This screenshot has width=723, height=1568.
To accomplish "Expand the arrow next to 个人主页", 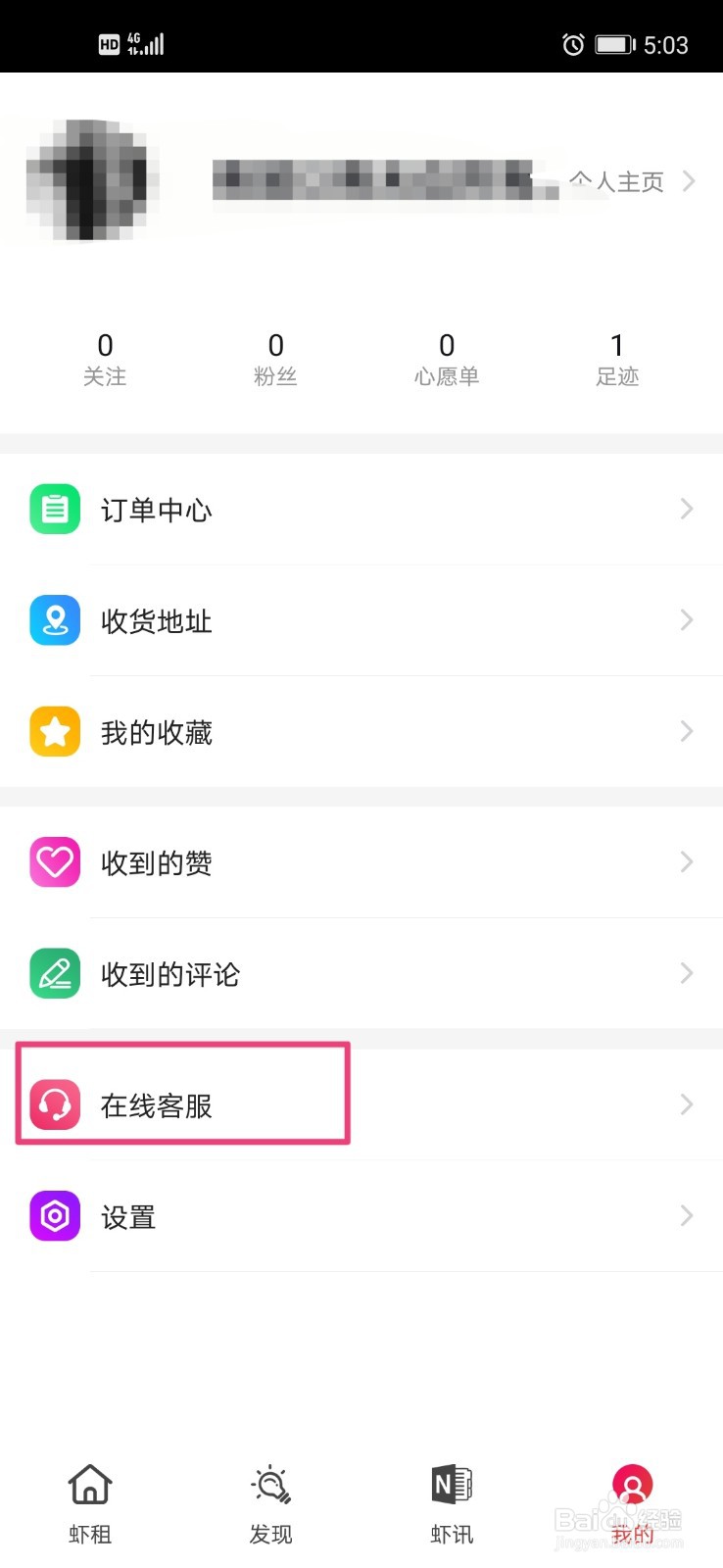I will 690,181.
